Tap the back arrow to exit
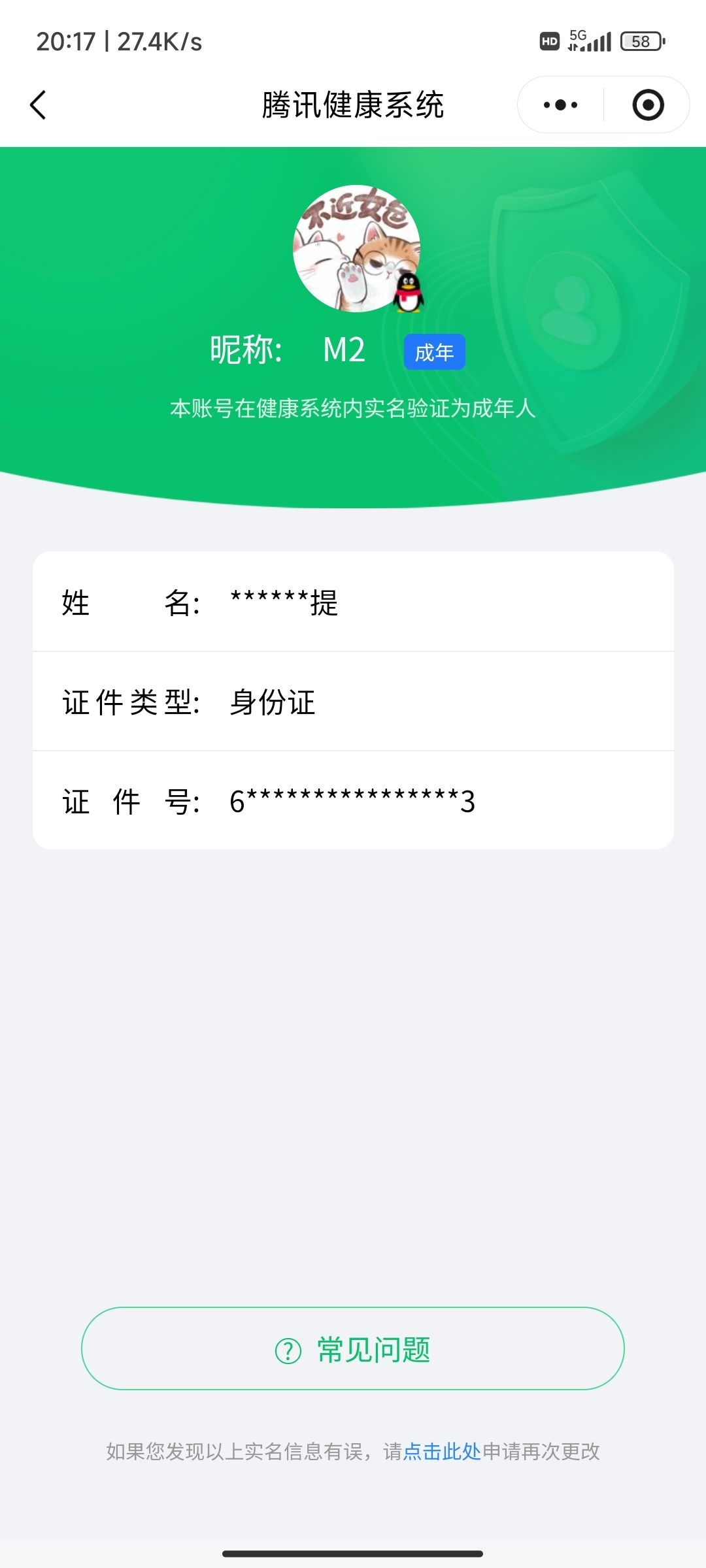The height and width of the screenshot is (1568, 706). tap(37, 105)
